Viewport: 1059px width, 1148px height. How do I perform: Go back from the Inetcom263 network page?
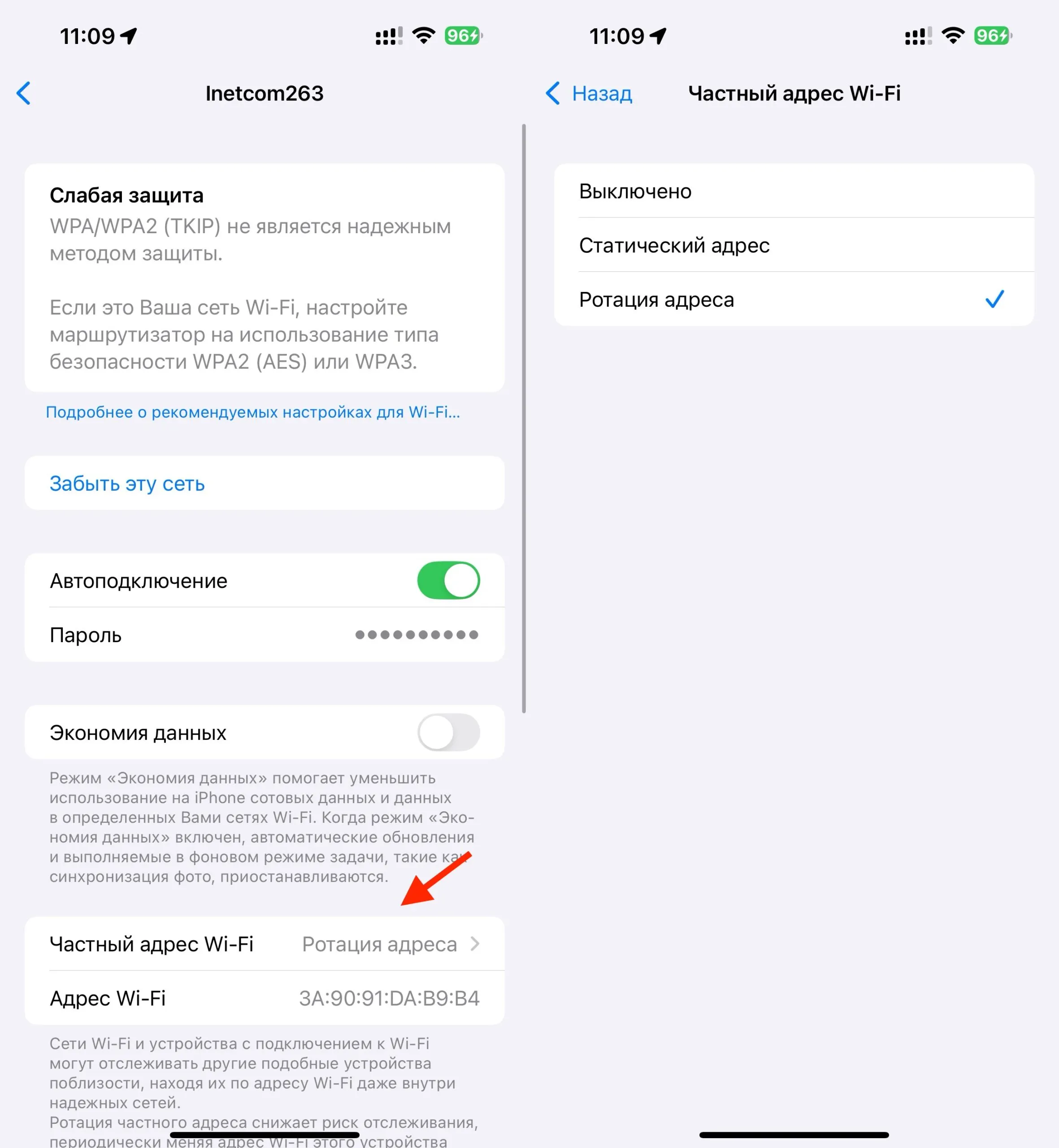pos(23,93)
